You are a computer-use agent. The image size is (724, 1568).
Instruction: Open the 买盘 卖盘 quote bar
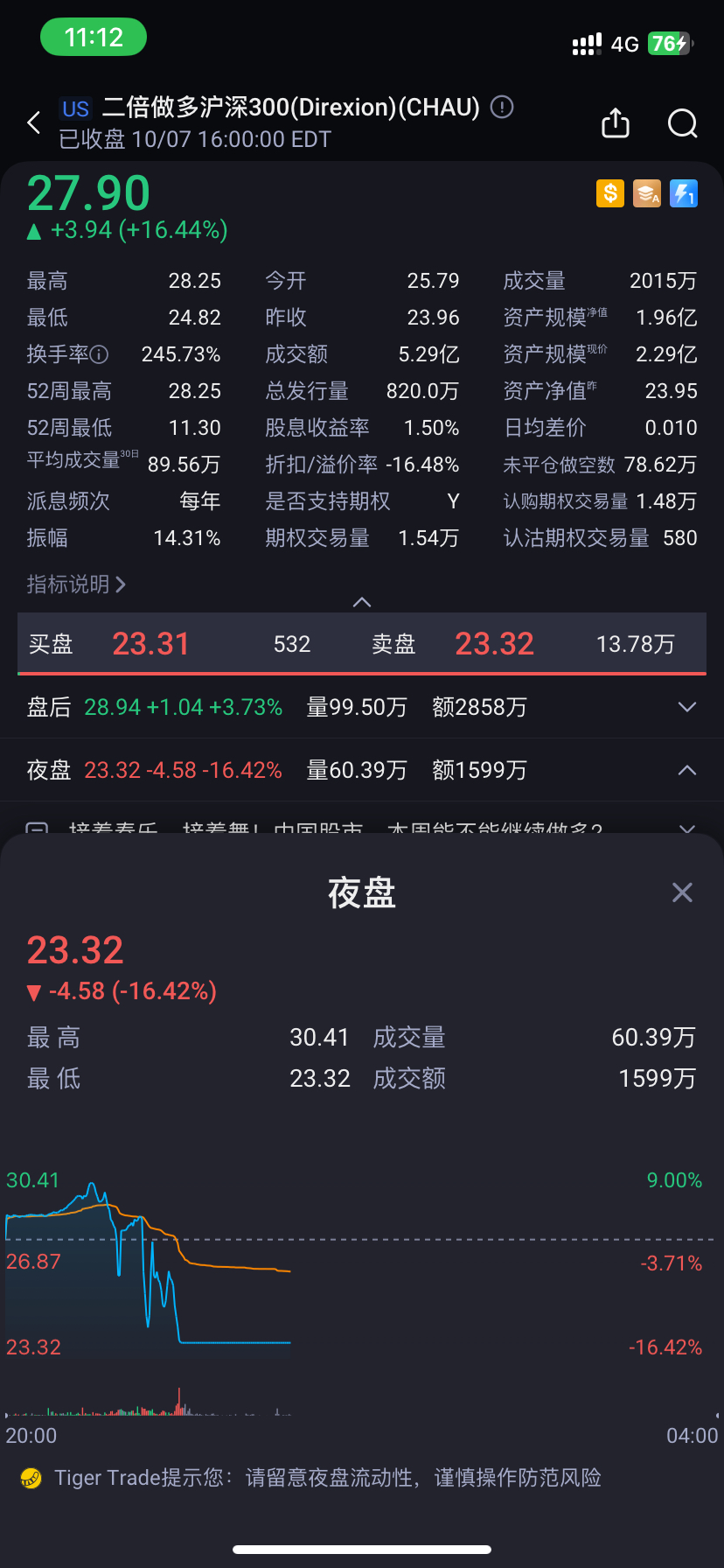[362, 644]
